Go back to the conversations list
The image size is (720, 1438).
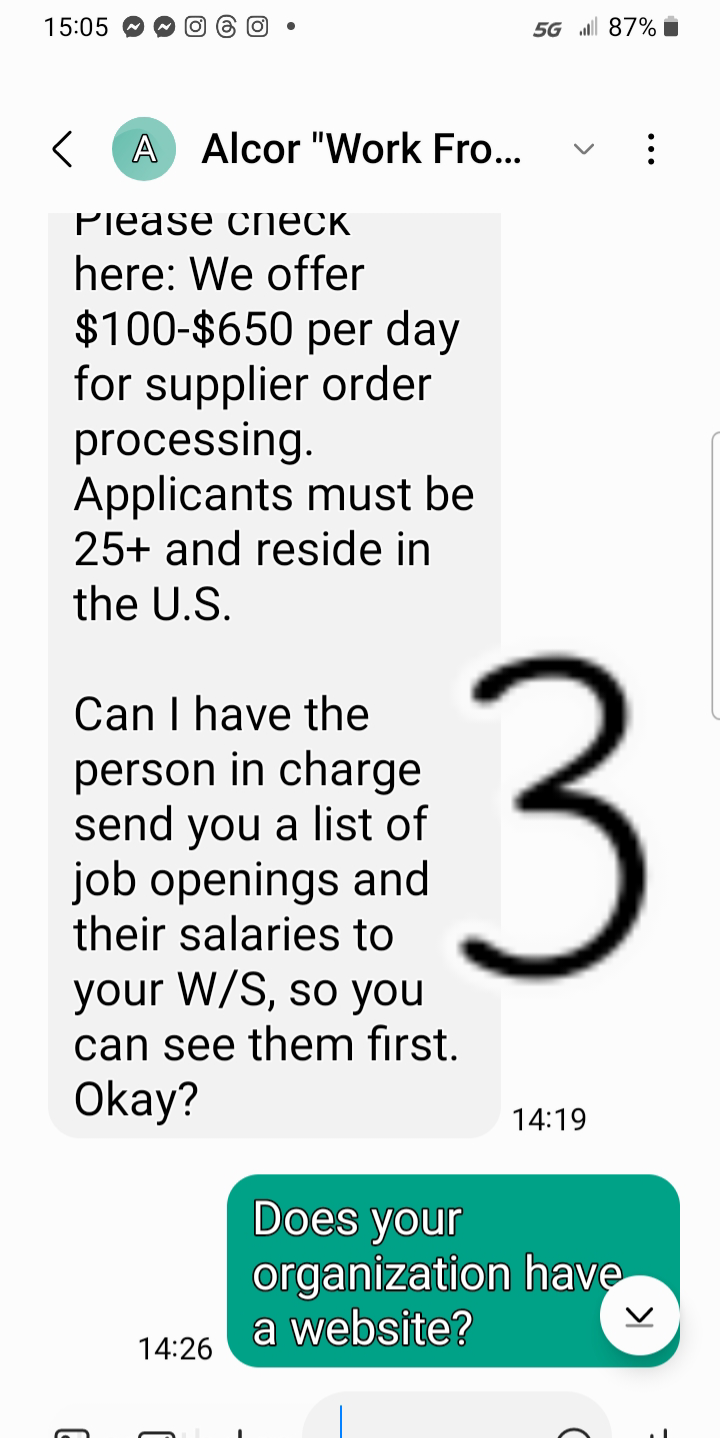pos(62,149)
